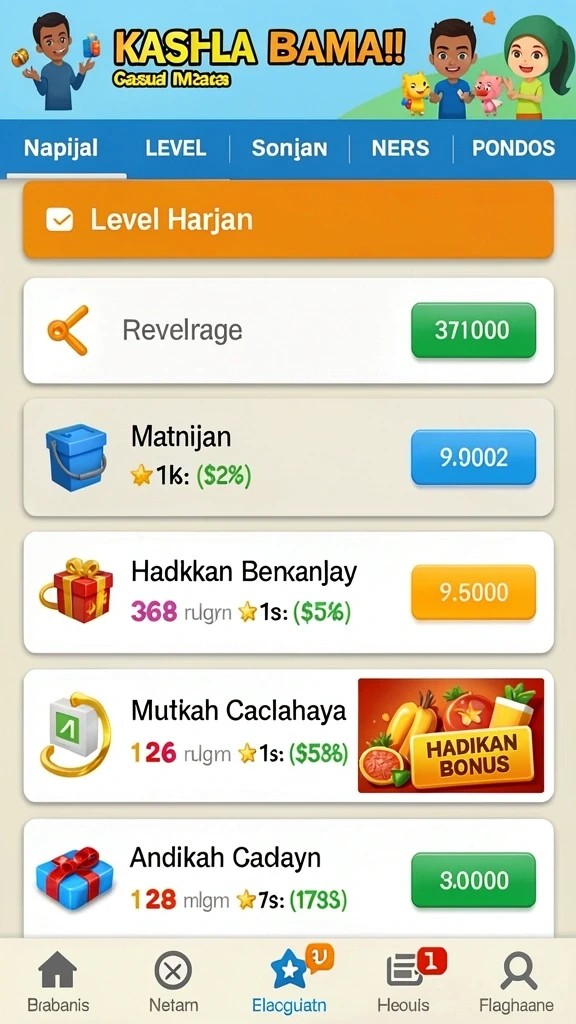
Task: Open the LEVEL tab
Action: (176, 148)
